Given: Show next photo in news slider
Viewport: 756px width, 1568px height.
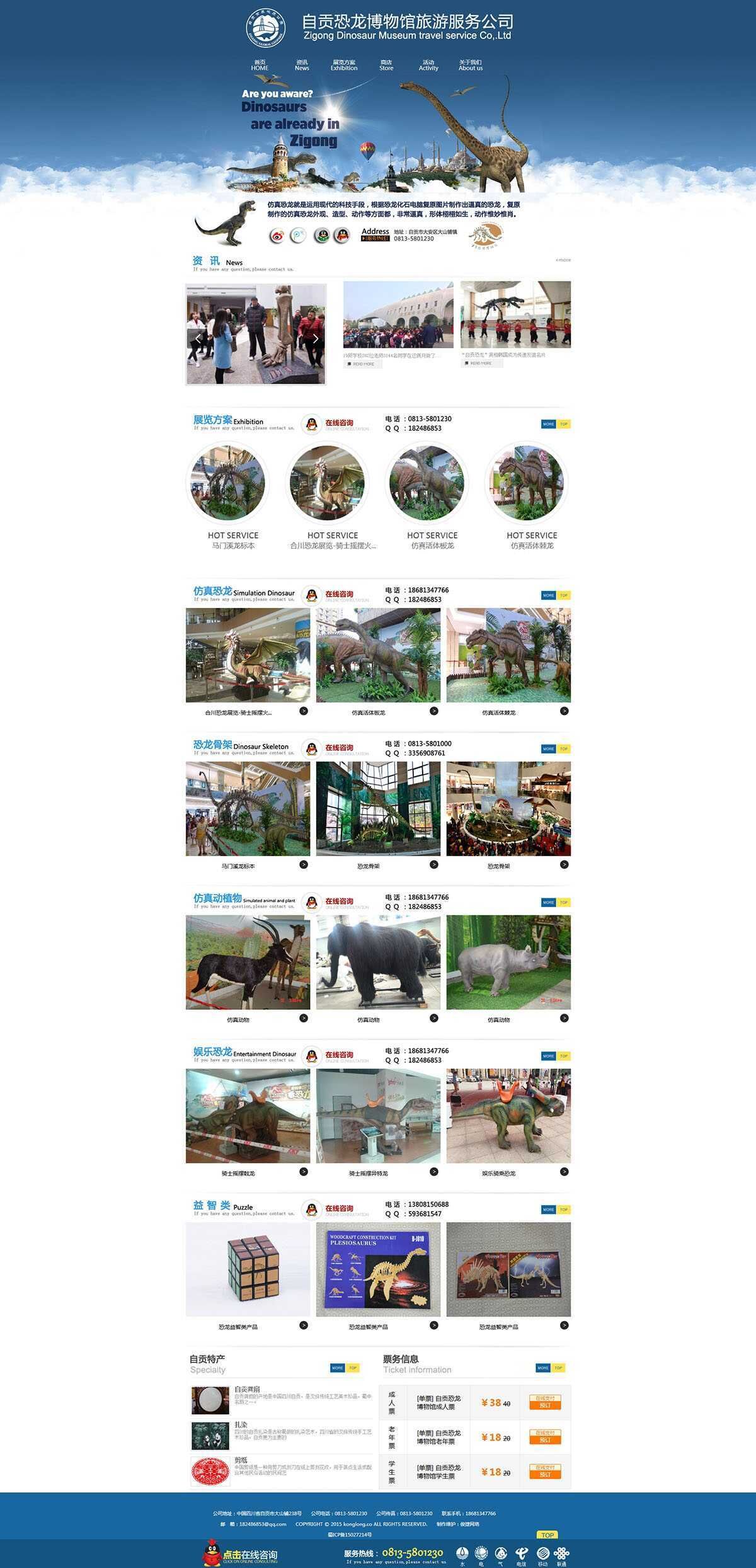Looking at the screenshot, I should 316,338.
